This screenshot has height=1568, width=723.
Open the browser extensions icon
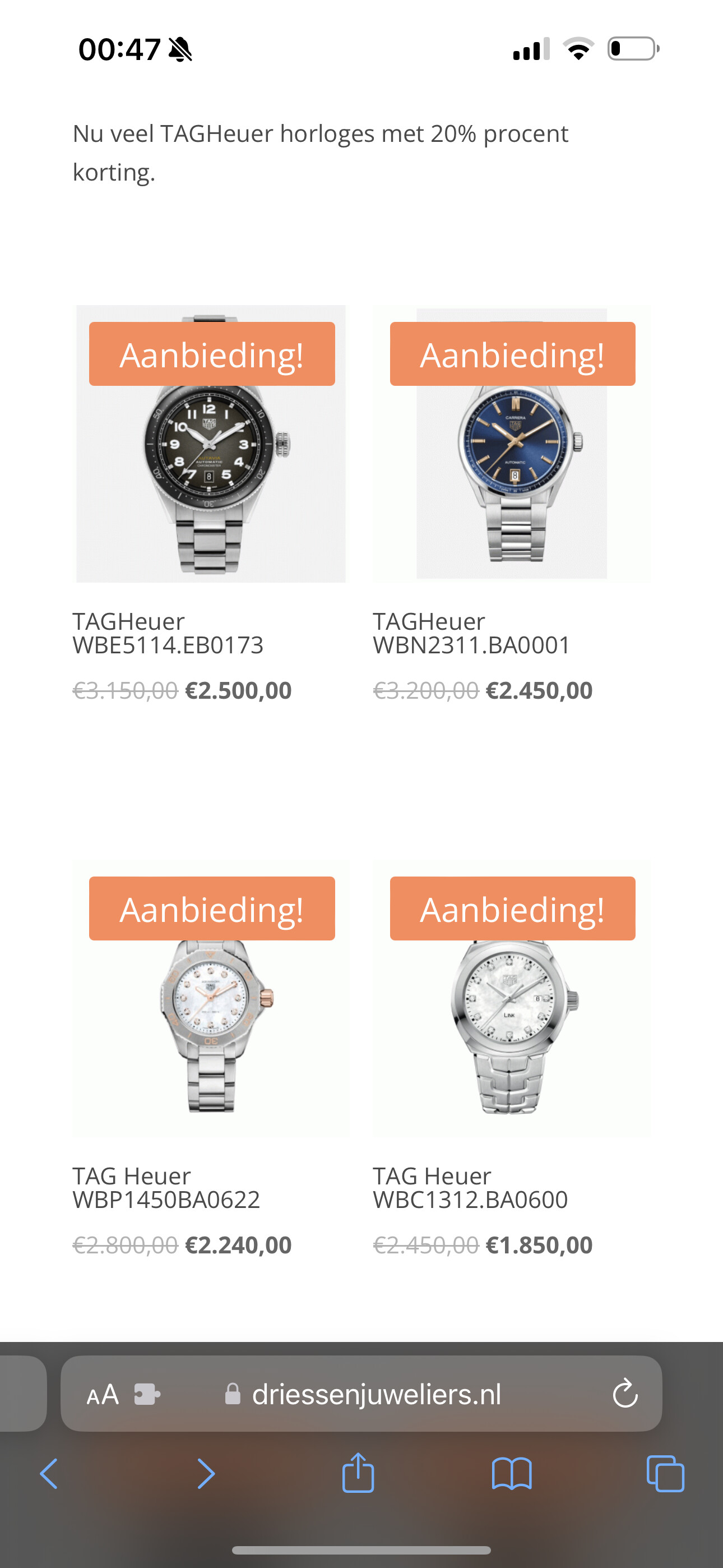point(147,1394)
